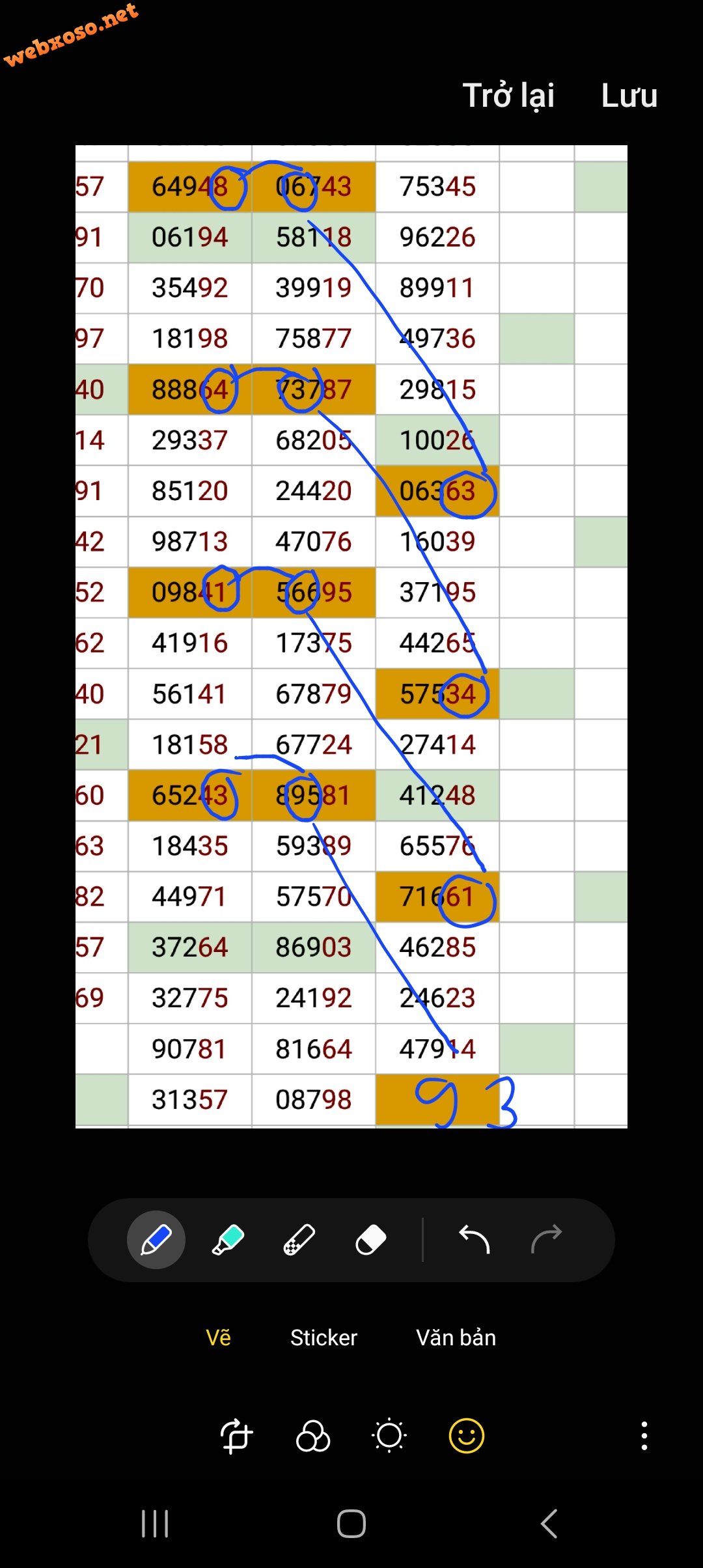703x1568 pixels.
Task: Save the edited image with Lưu
Action: (x=629, y=96)
